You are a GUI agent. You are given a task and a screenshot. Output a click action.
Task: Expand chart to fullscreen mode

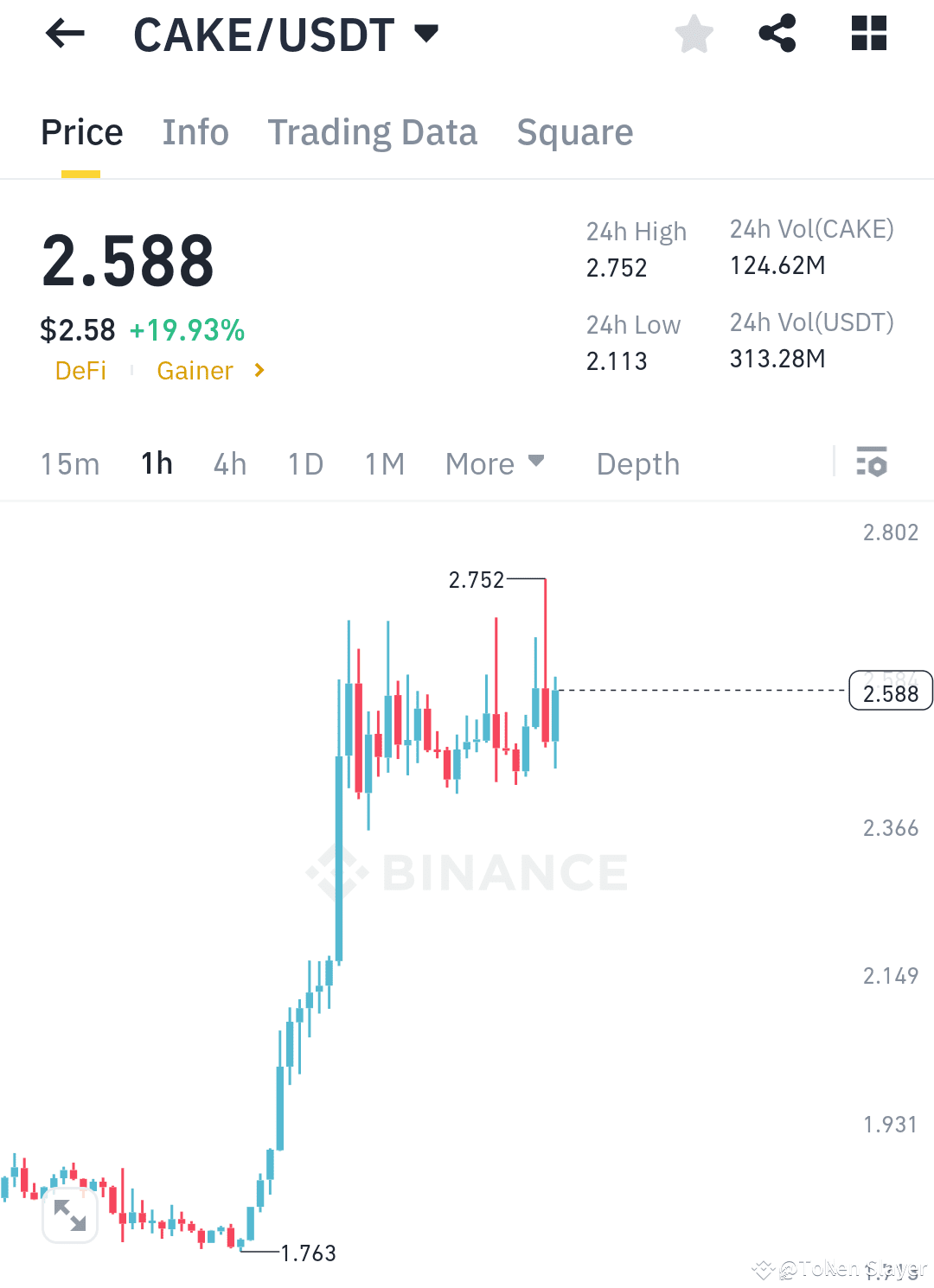click(70, 1215)
